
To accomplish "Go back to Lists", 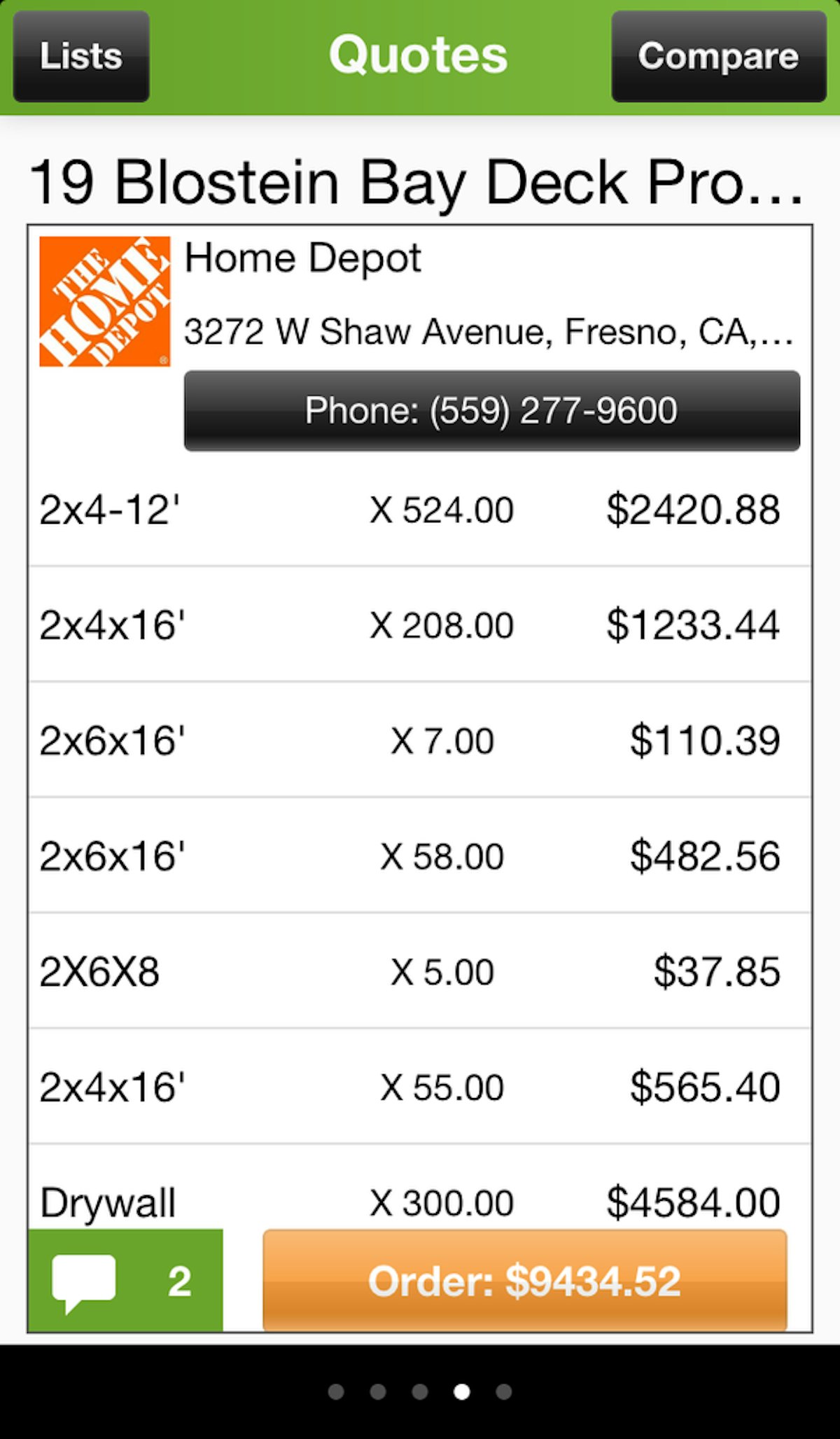I will 81,56.
